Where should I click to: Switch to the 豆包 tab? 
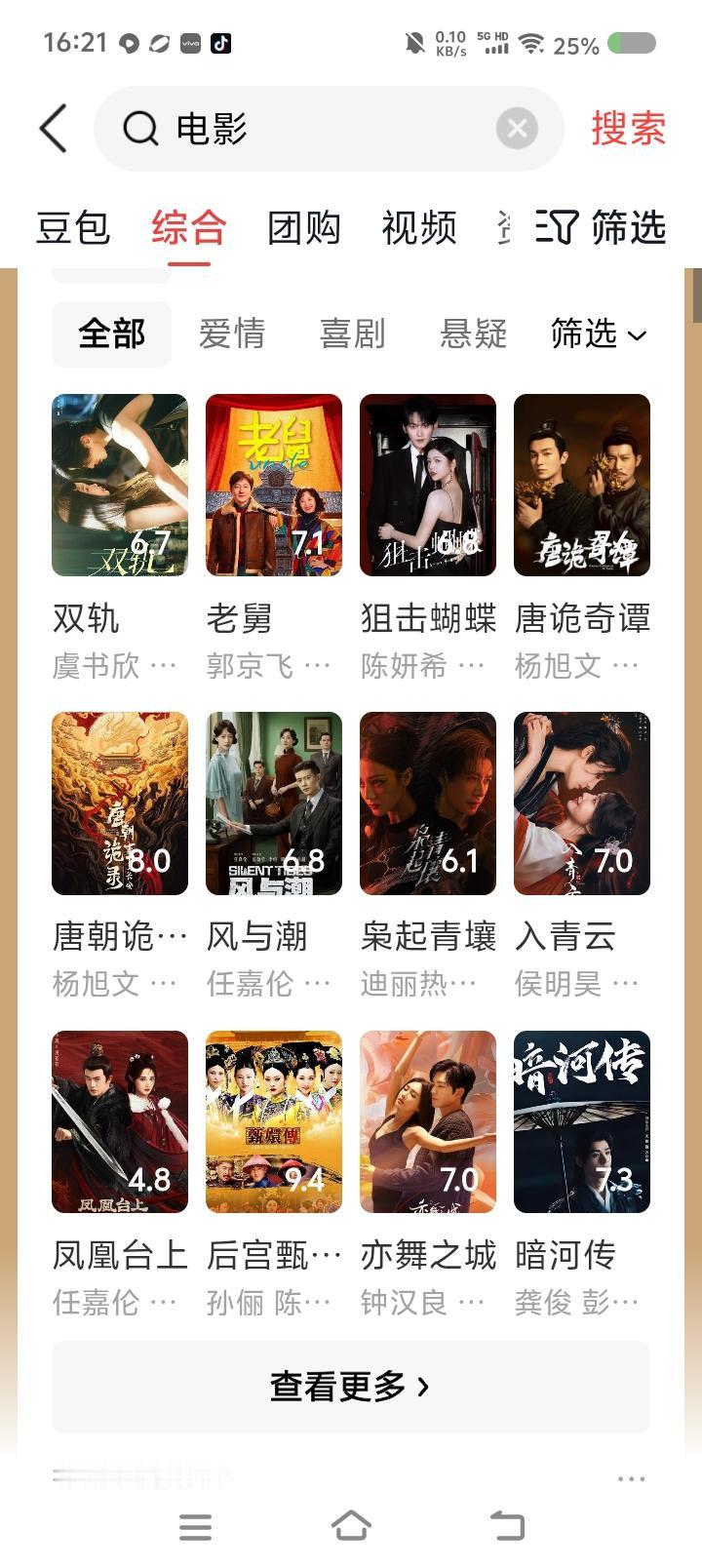72,228
